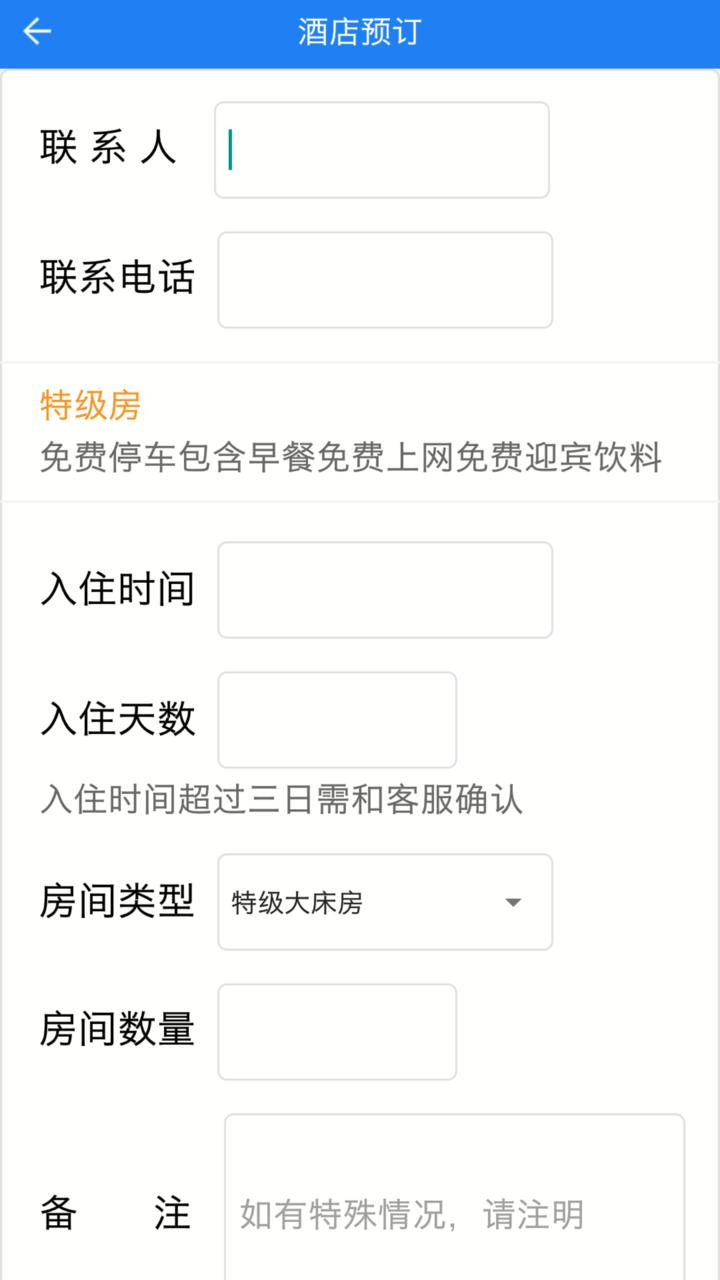720x1280 pixels.
Task: Tap the 特级房 room category label
Action: click(89, 404)
